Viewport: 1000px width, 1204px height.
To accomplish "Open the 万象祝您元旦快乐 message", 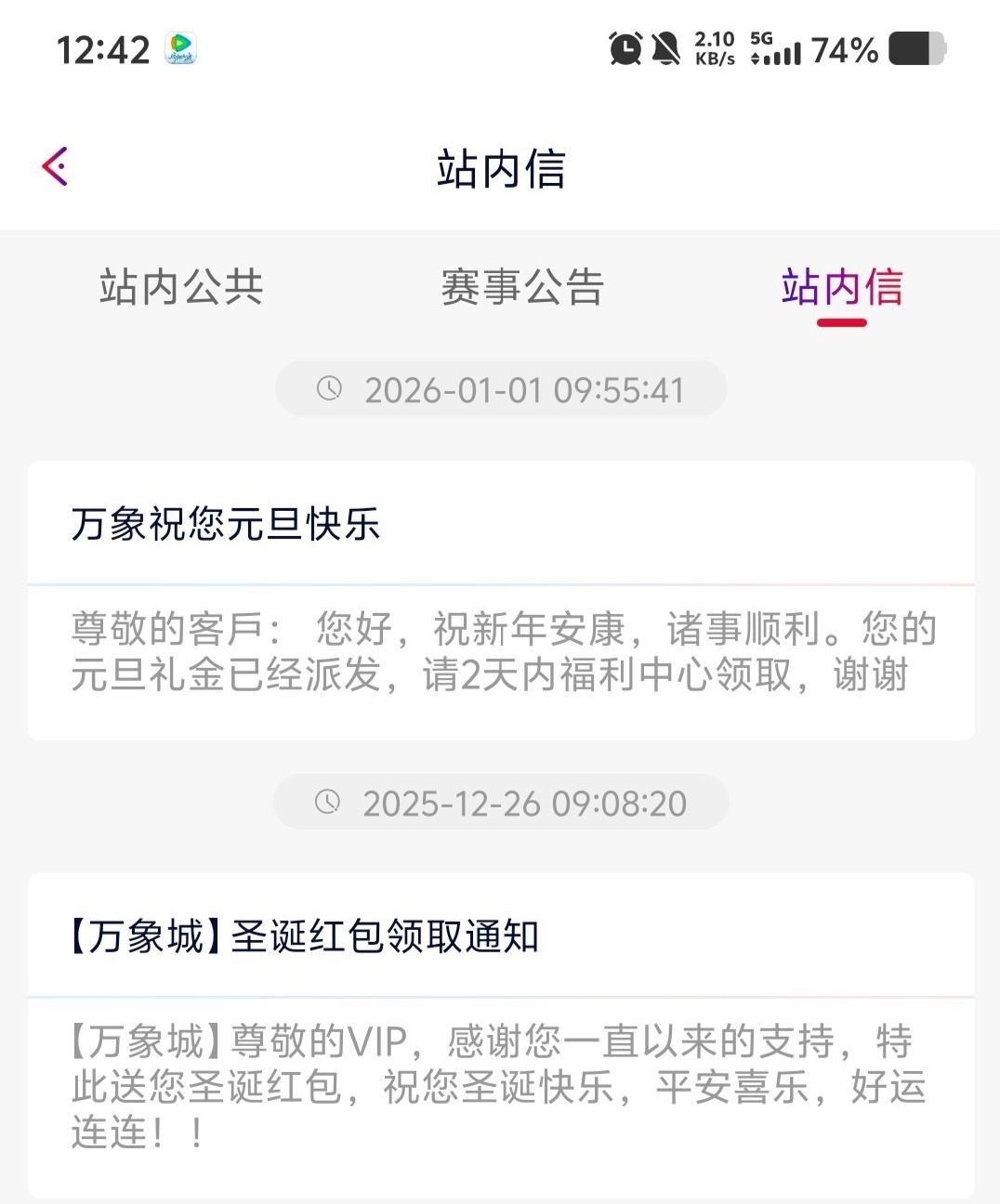I will click(x=501, y=599).
